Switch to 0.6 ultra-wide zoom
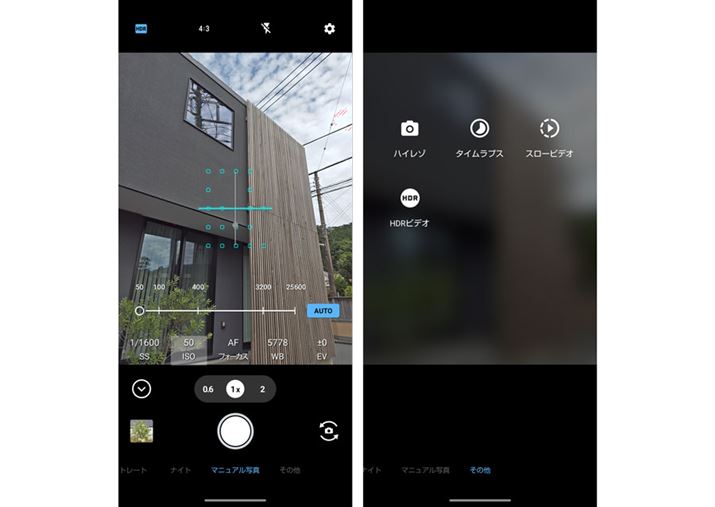The width and height of the screenshot is (715, 507). [x=208, y=389]
